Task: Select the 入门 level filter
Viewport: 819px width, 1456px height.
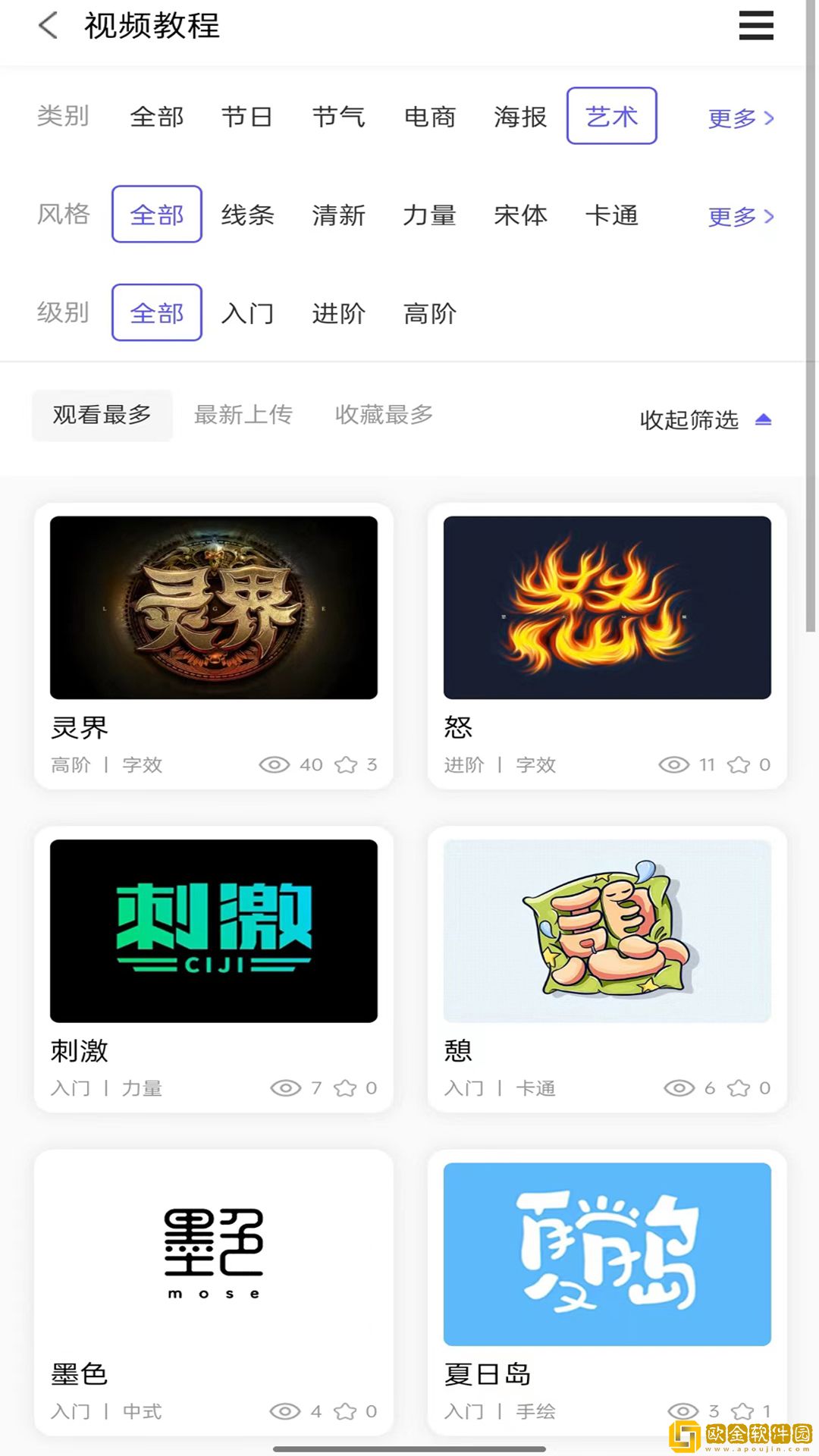Action: point(249,313)
